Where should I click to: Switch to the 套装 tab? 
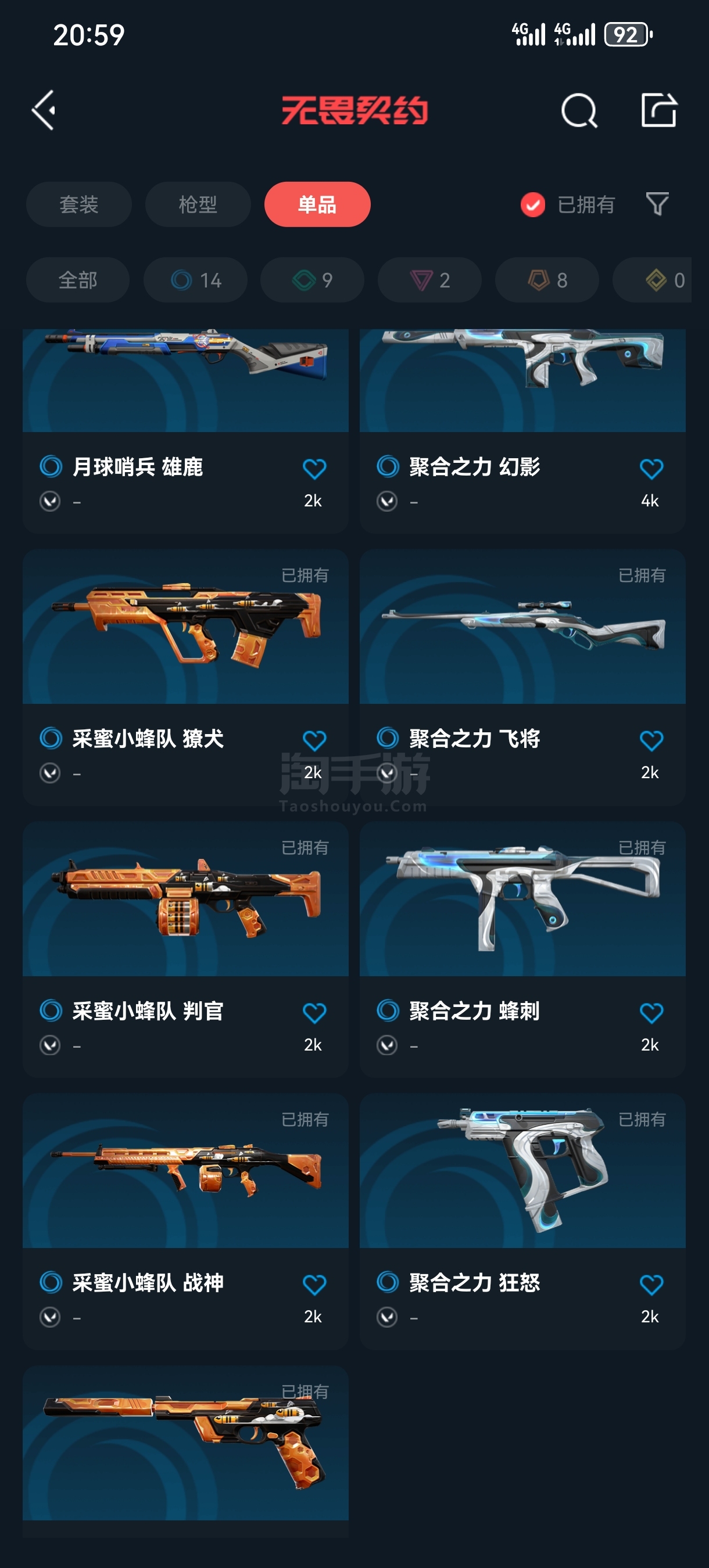pos(78,204)
